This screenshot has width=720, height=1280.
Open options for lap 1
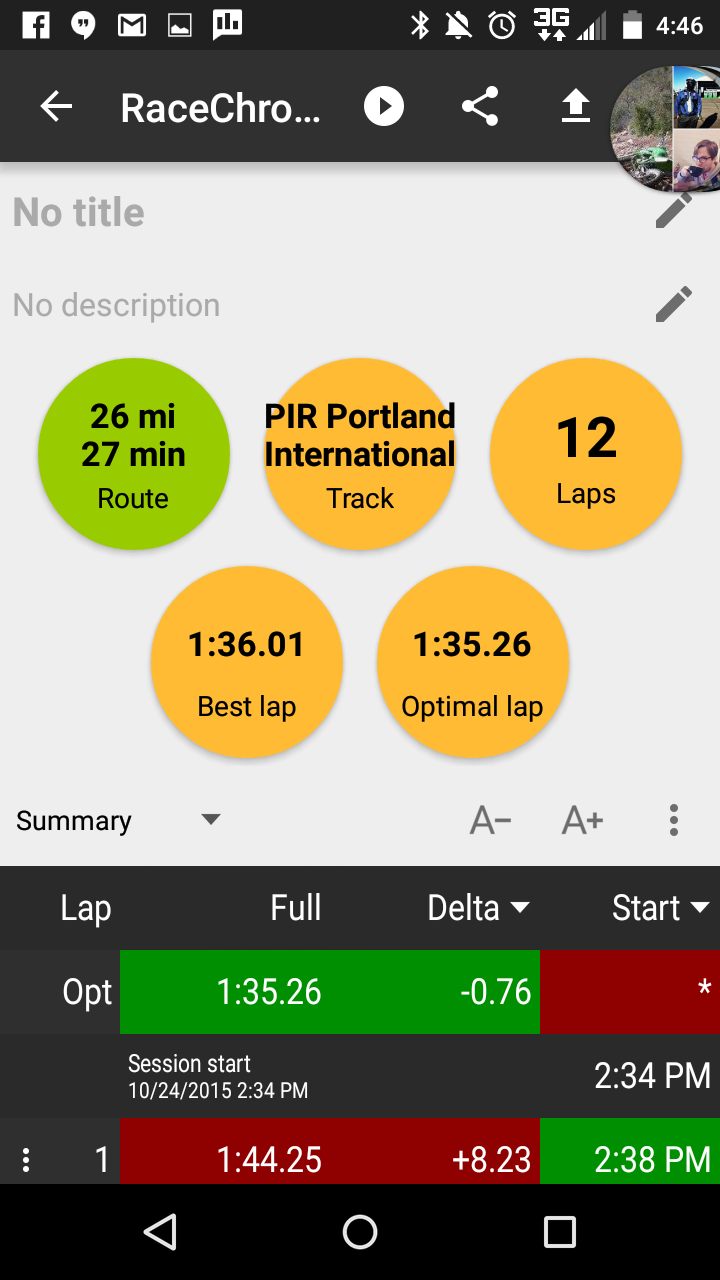click(x=26, y=1160)
